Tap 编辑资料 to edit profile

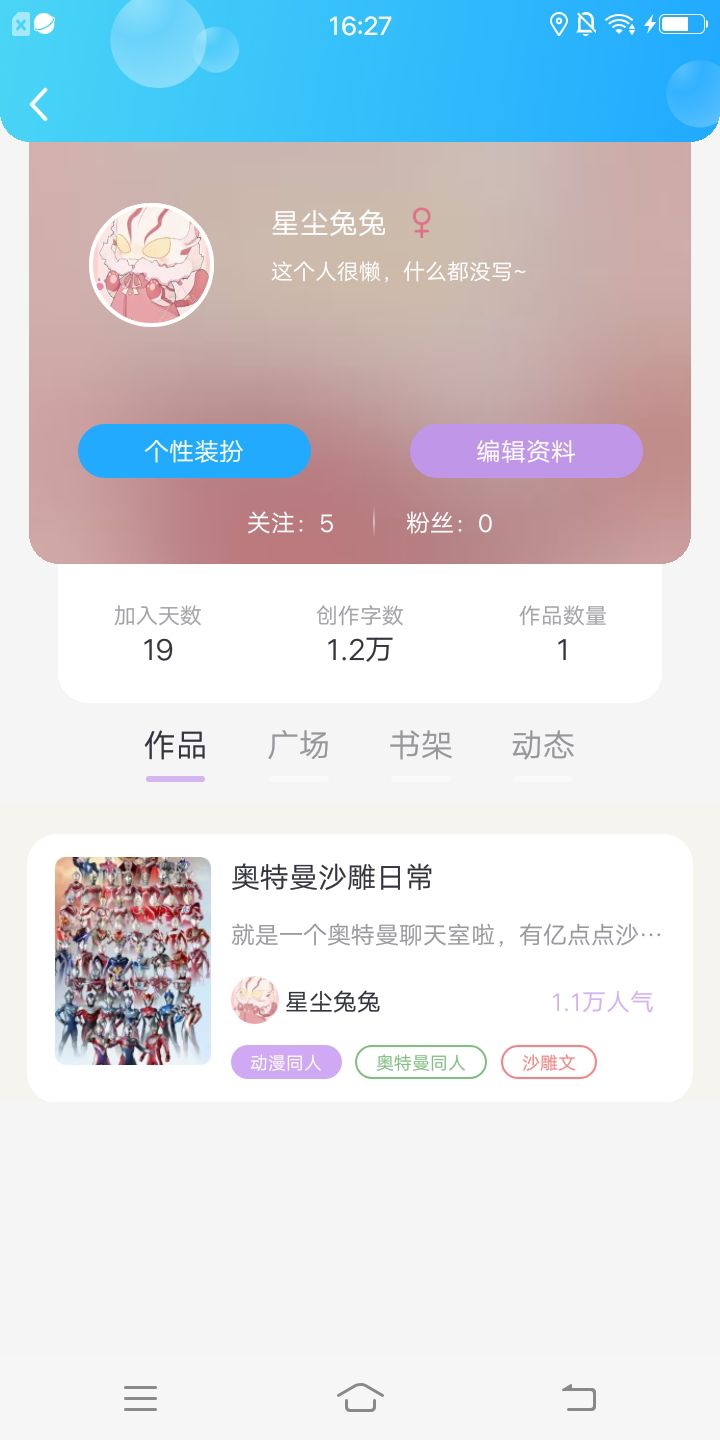(x=526, y=451)
